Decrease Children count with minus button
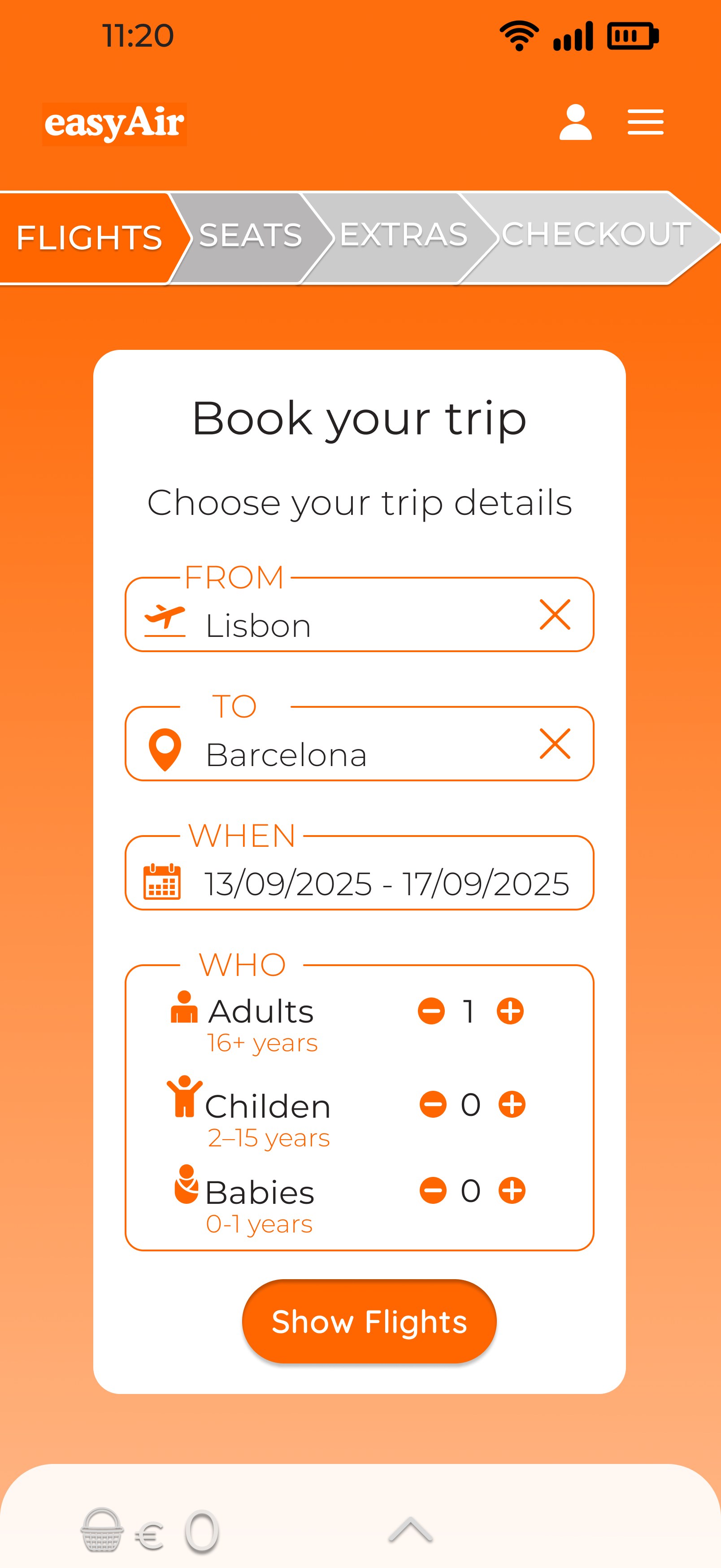Viewport: 721px width, 1568px height. (x=431, y=1103)
